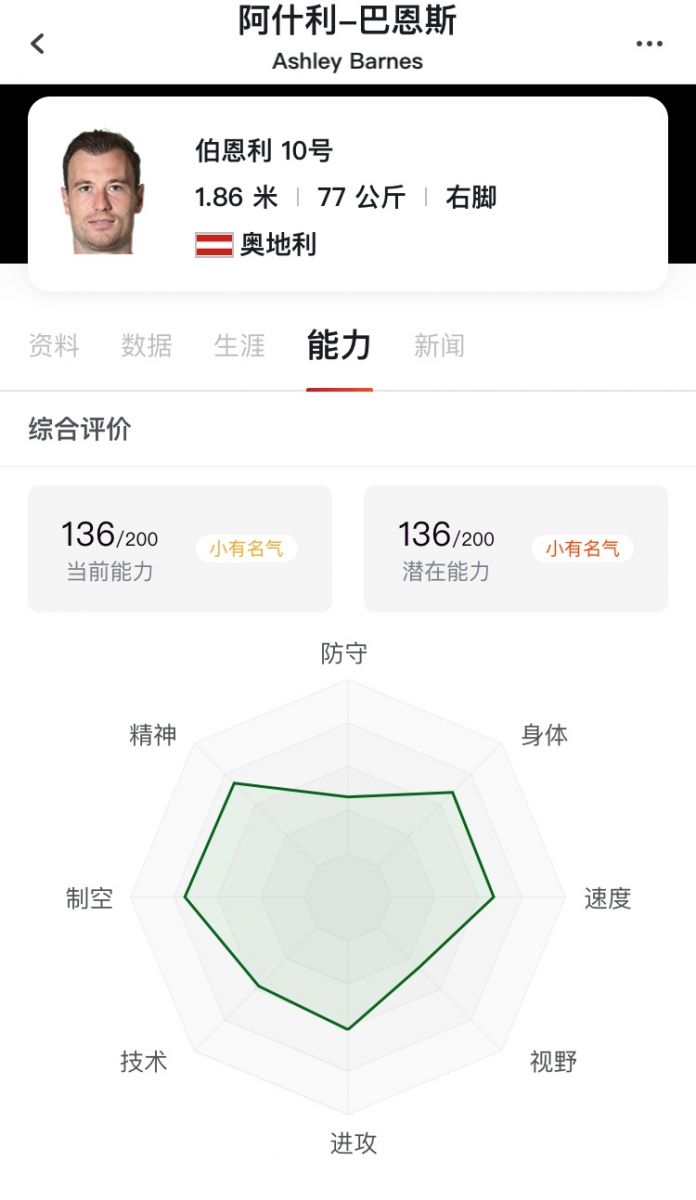The image size is (696, 1200).
Task: Switch to the 资料 tab
Action: tap(54, 346)
